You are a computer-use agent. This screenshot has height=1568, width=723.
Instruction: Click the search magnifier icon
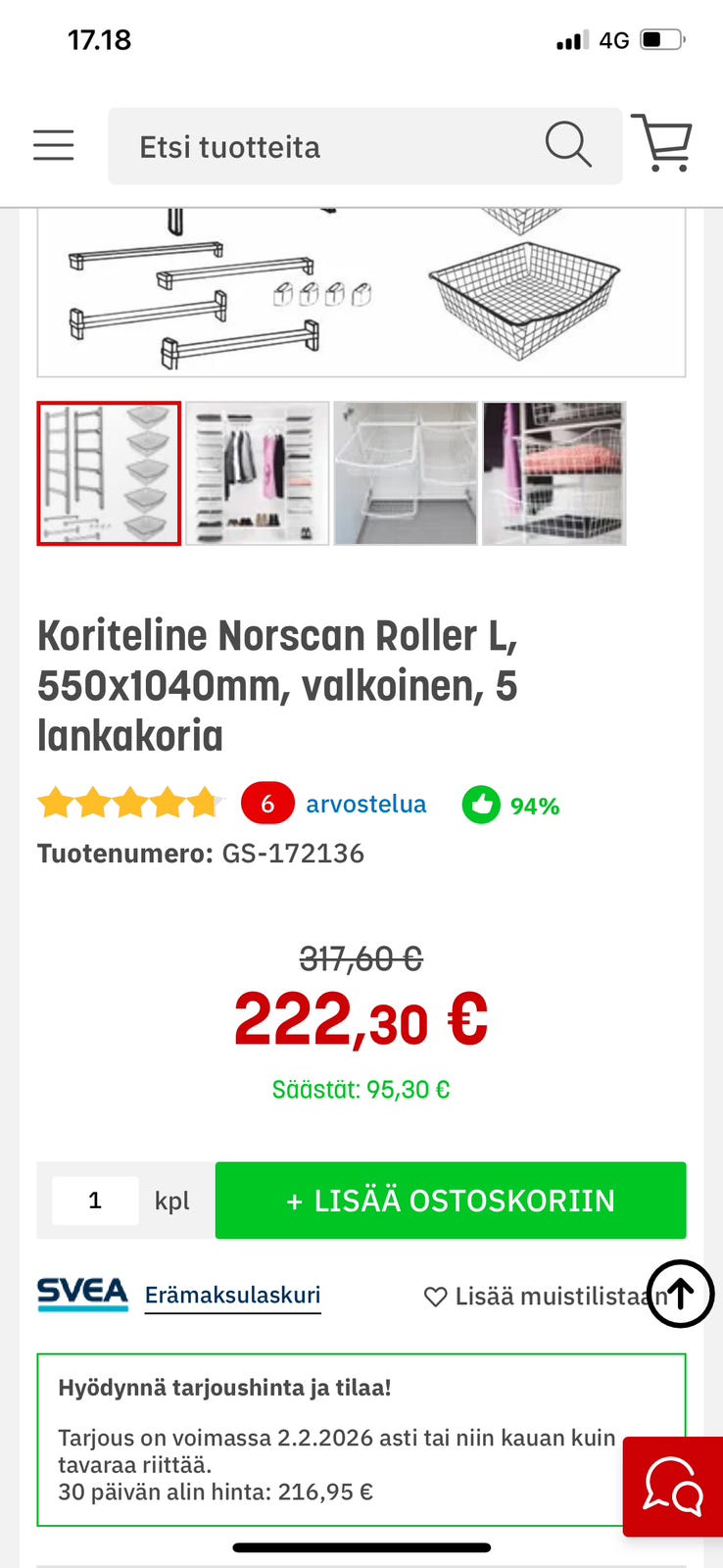click(x=567, y=145)
